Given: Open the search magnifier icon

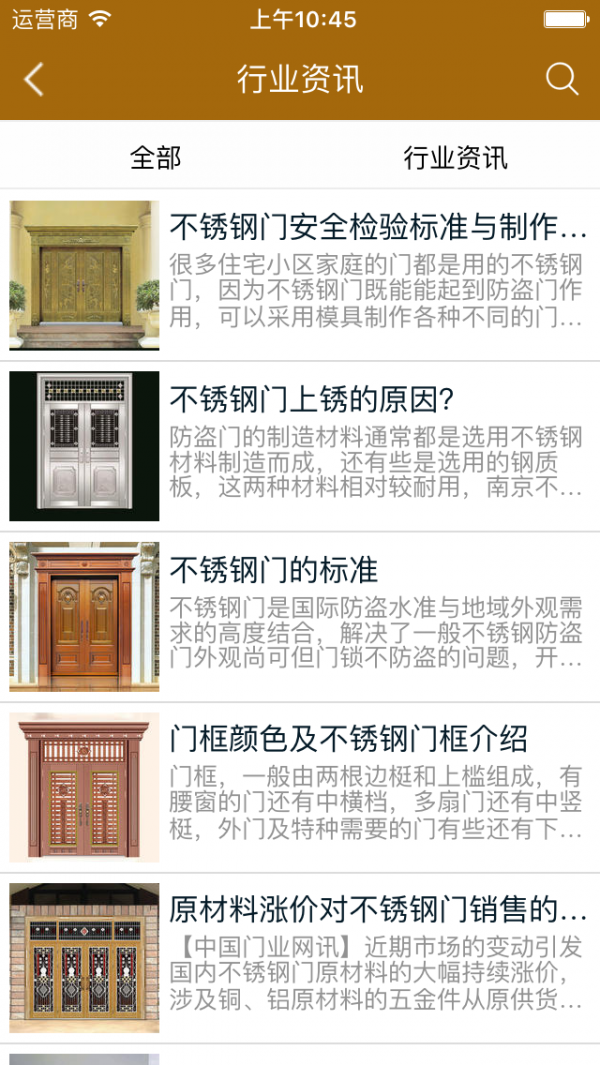Looking at the screenshot, I should [562, 80].
